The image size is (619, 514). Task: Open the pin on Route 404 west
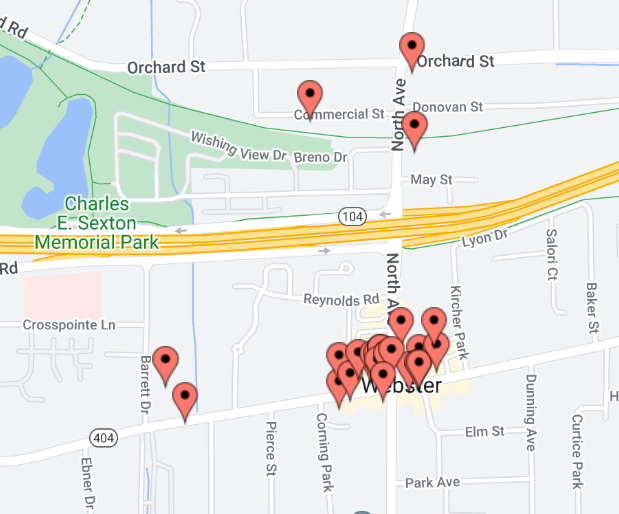point(185,398)
